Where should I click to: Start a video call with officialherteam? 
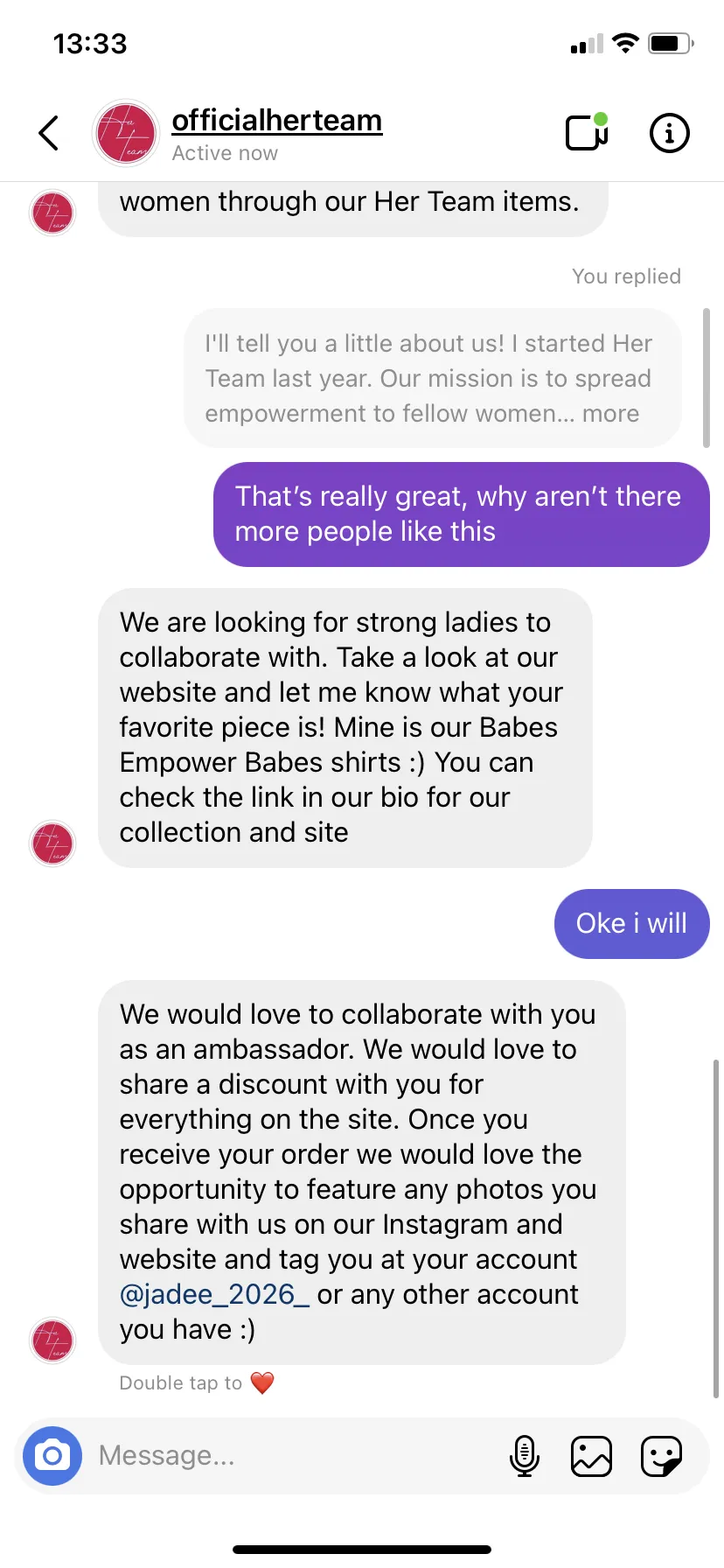click(x=587, y=132)
